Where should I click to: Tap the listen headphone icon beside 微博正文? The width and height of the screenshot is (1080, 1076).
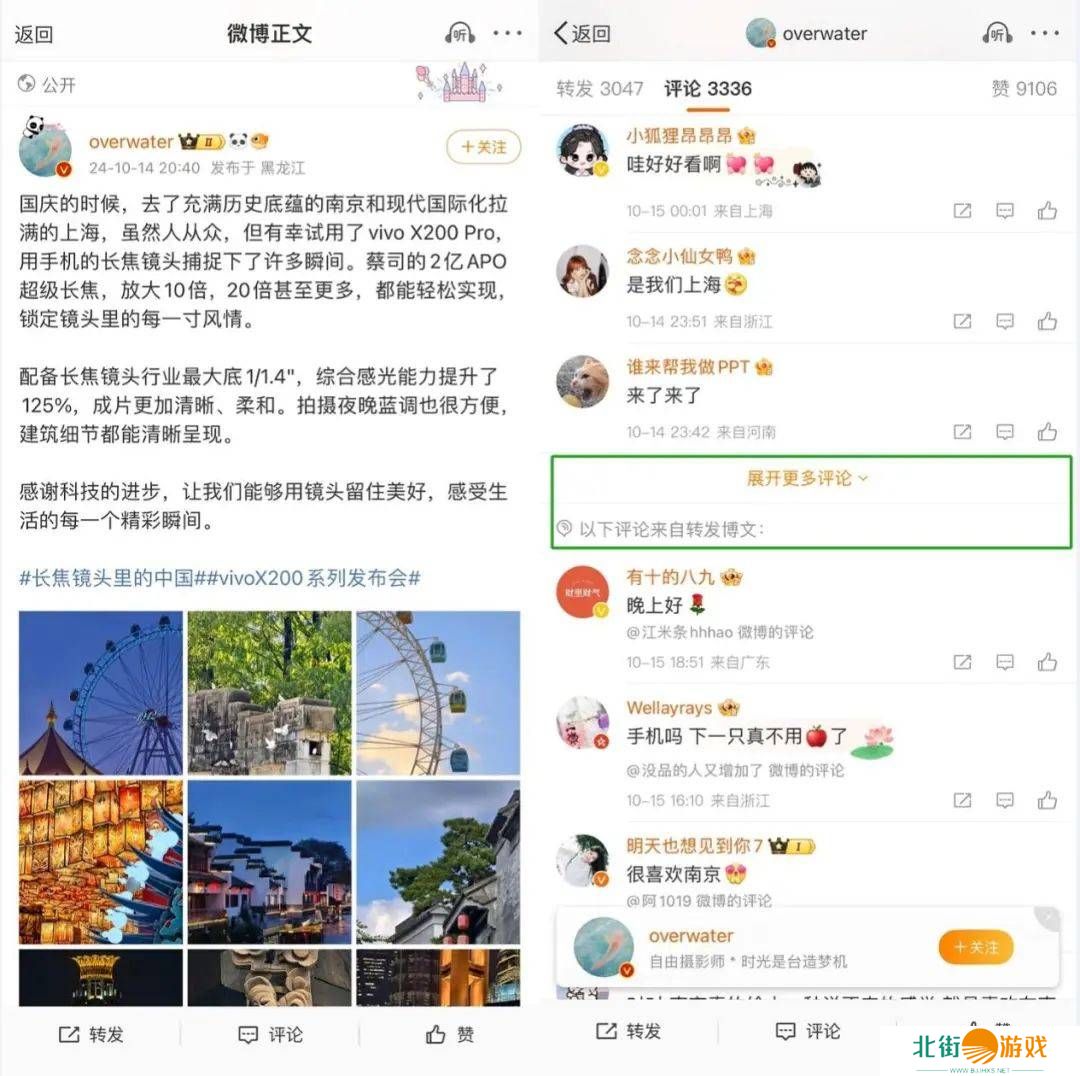click(x=459, y=33)
